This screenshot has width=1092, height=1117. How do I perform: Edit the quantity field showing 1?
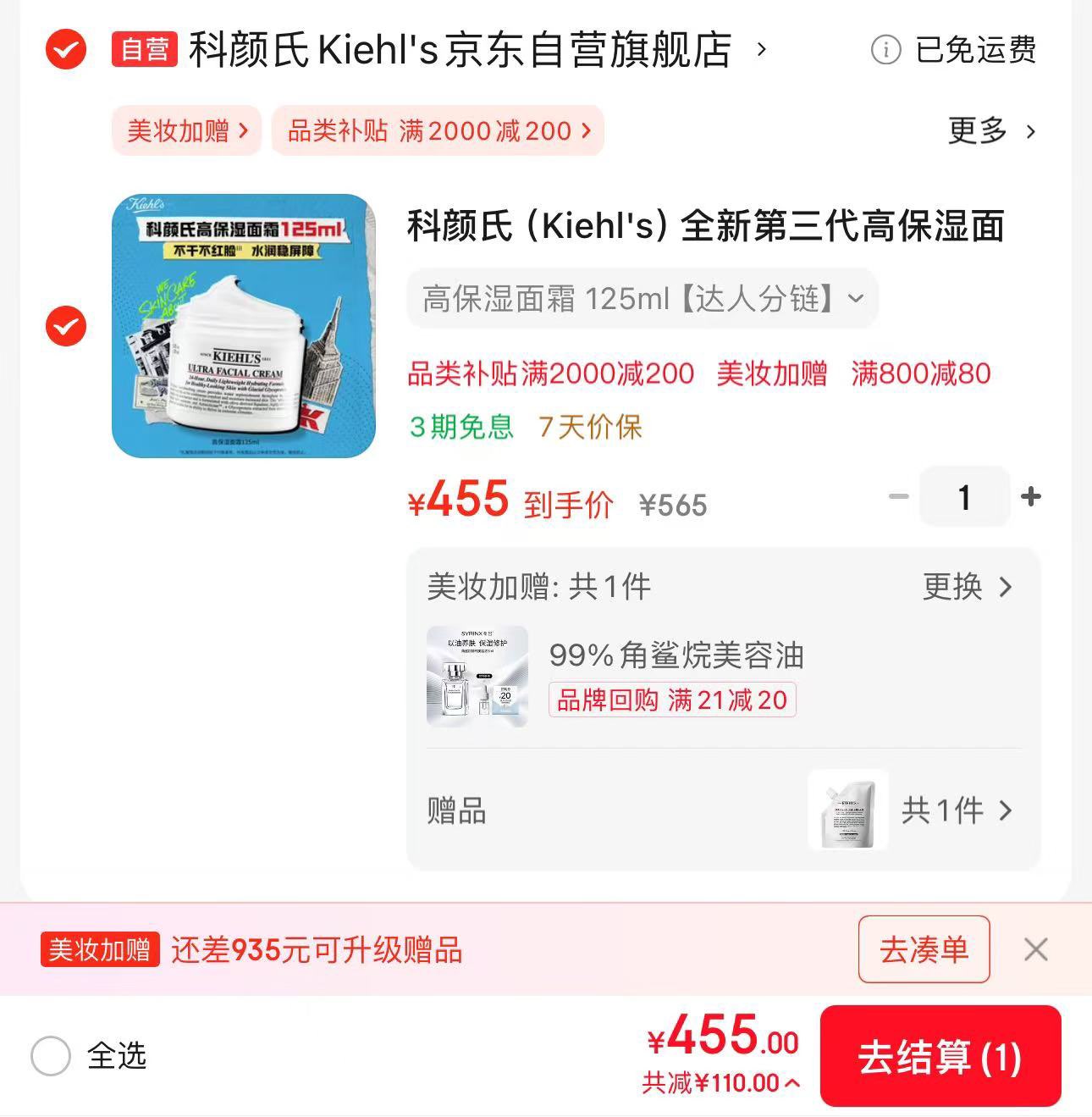964,497
